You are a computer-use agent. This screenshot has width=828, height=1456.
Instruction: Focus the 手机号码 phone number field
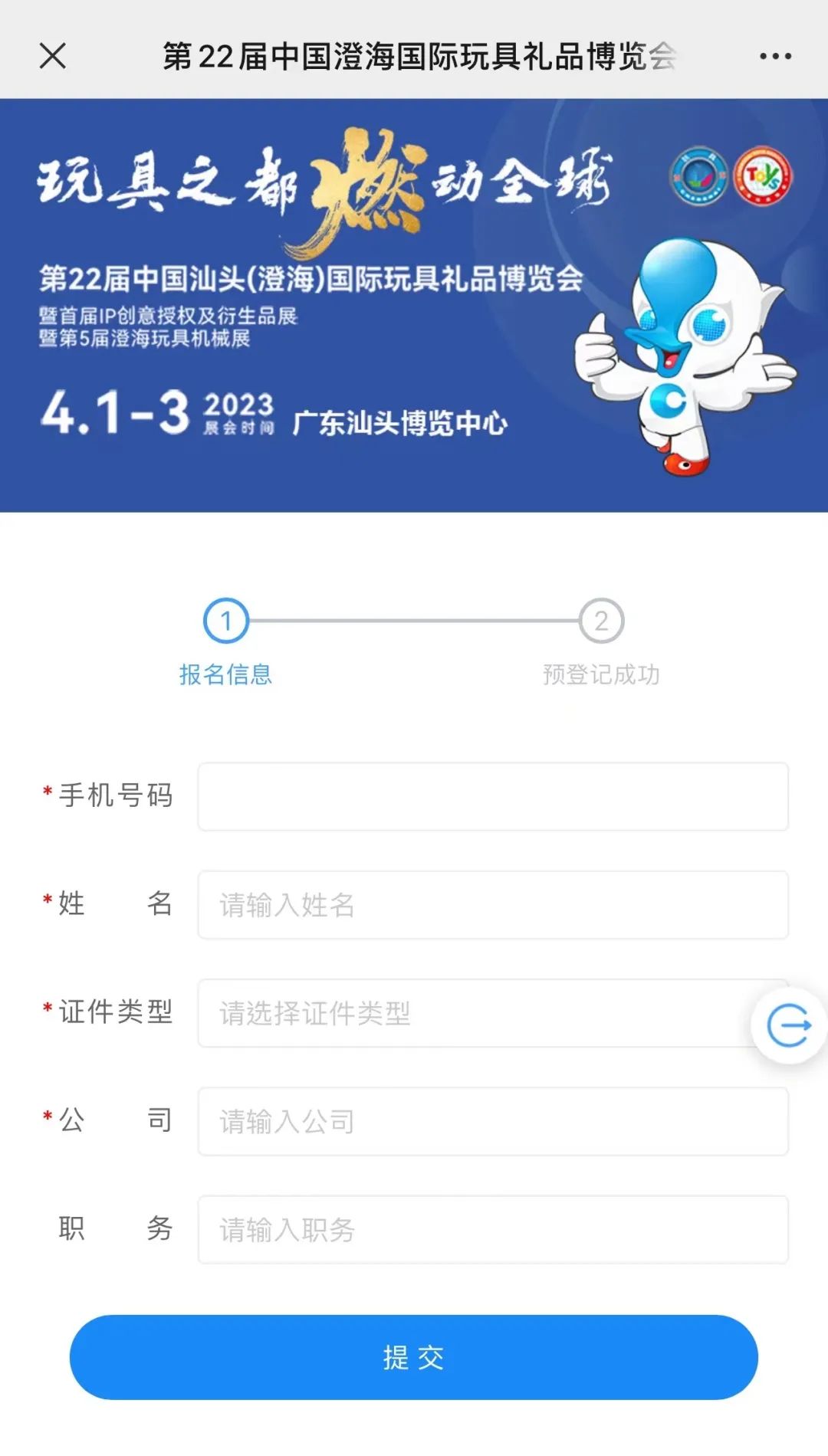(493, 796)
